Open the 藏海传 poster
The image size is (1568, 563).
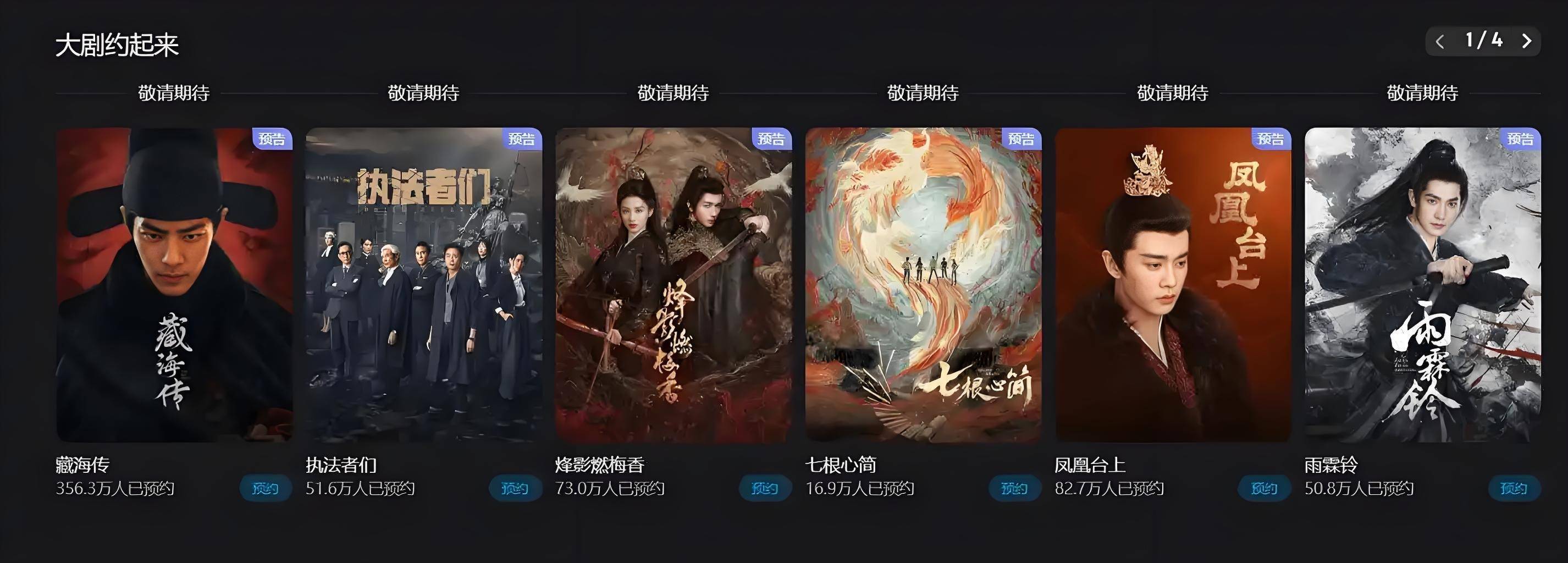[174, 284]
